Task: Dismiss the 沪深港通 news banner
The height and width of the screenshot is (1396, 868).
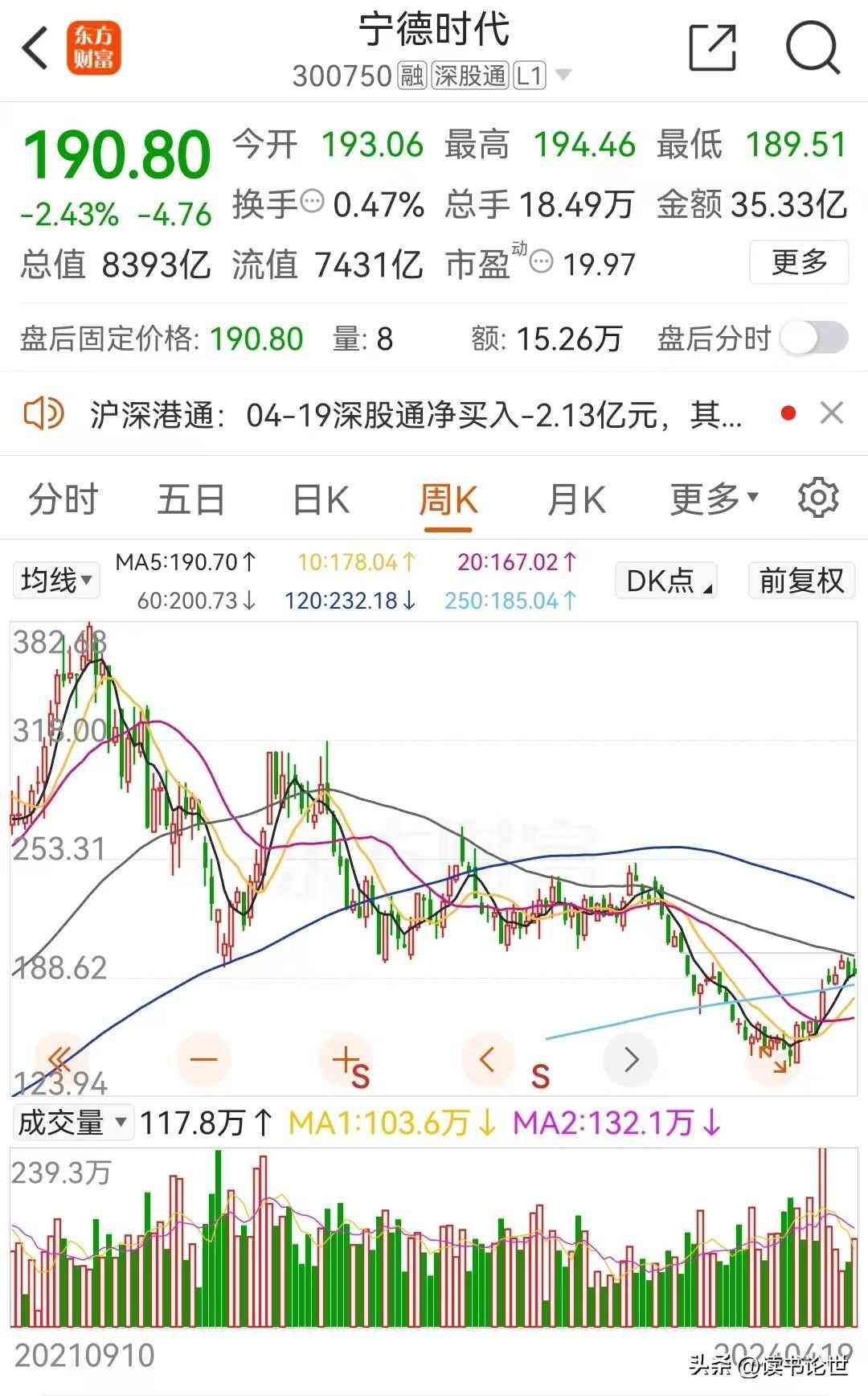Action: (831, 413)
